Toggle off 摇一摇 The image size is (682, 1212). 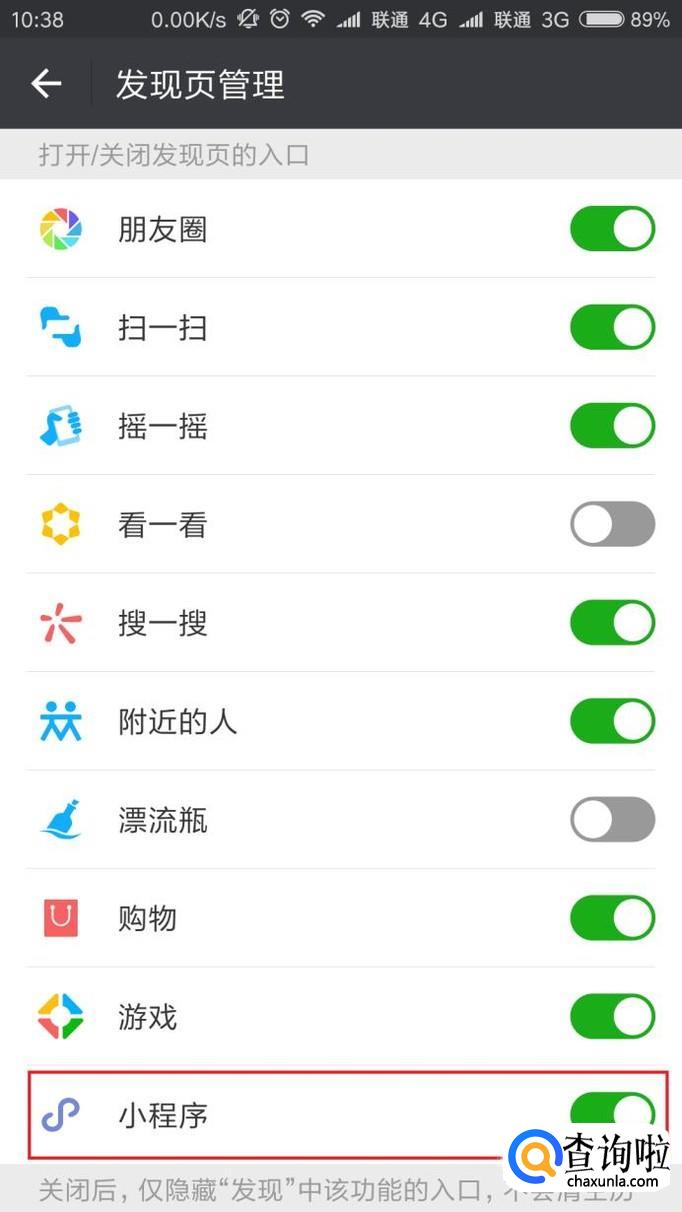[612, 426]
